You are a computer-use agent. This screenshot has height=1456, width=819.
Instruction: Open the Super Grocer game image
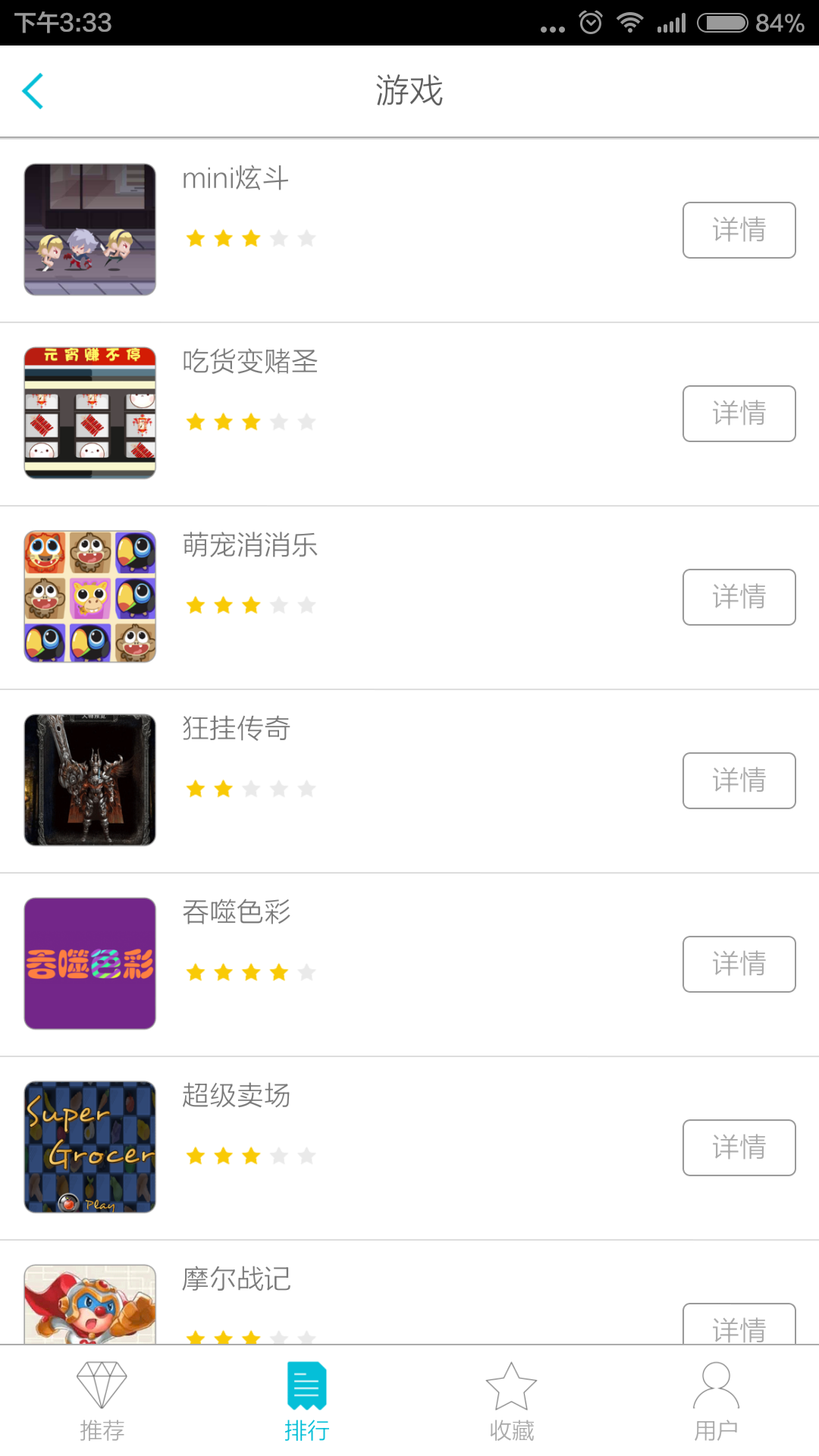click(90, 1147)
